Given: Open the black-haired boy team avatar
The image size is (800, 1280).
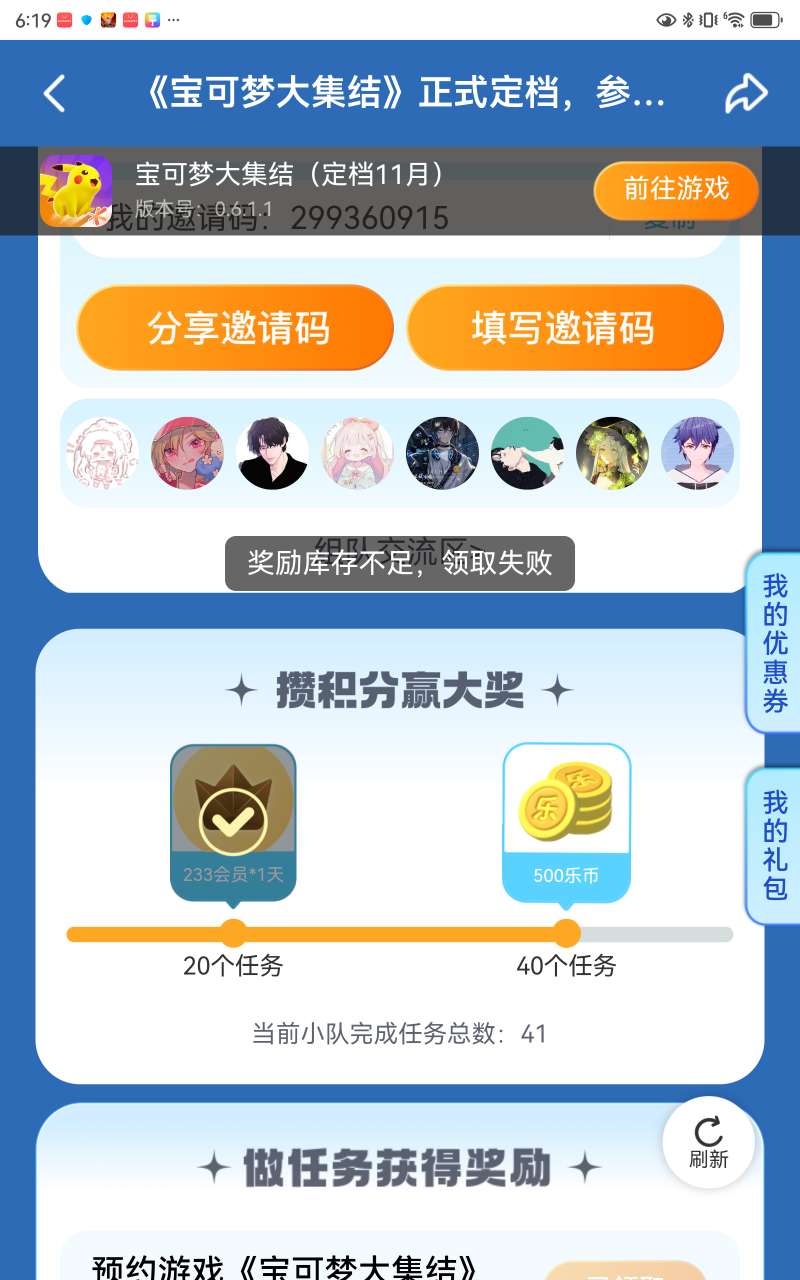Looking at the screenshot, I should [272, 453].
